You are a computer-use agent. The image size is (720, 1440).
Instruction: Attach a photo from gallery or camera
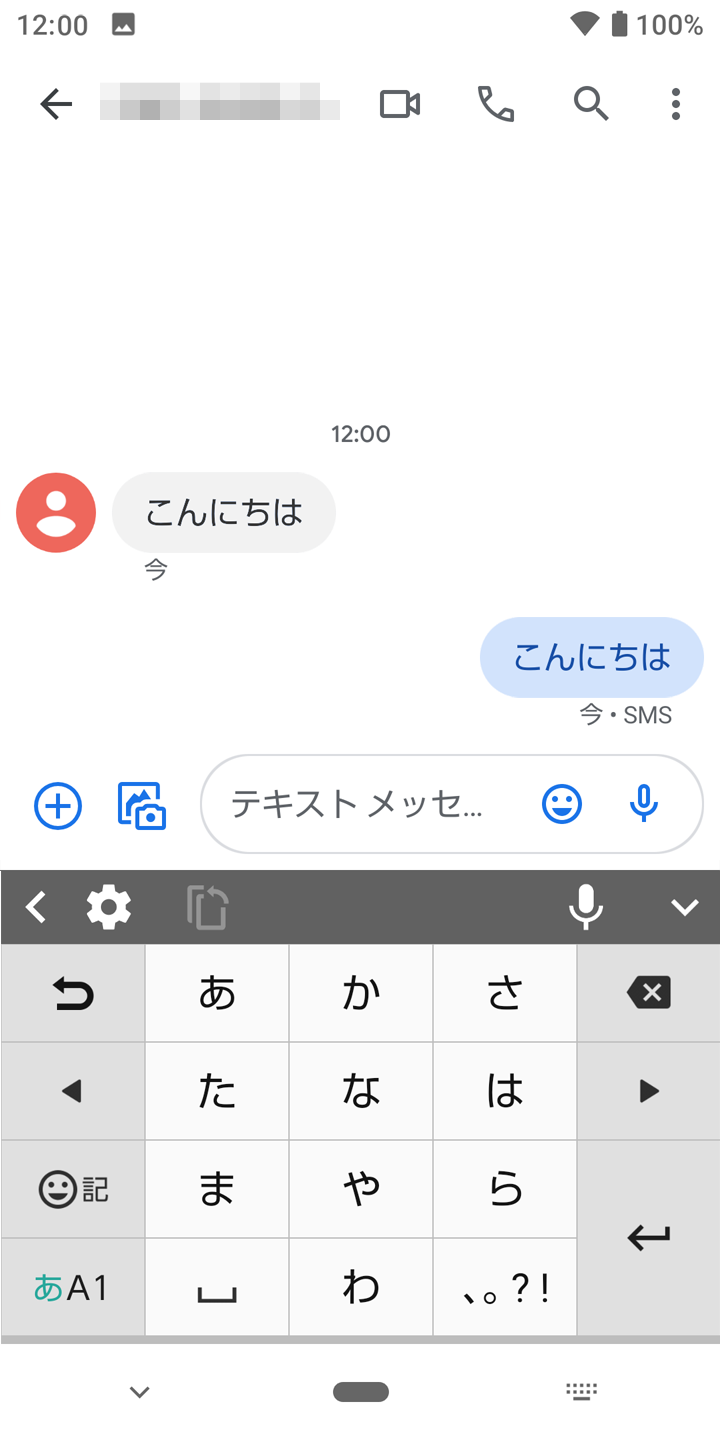[x=142, y=805]
